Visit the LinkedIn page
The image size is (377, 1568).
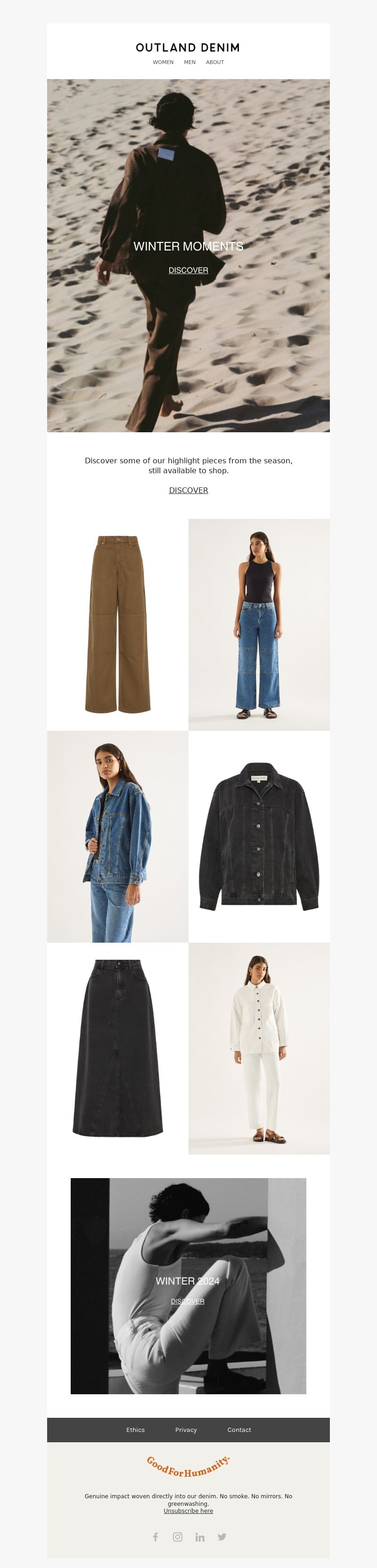coord(200,1537)
